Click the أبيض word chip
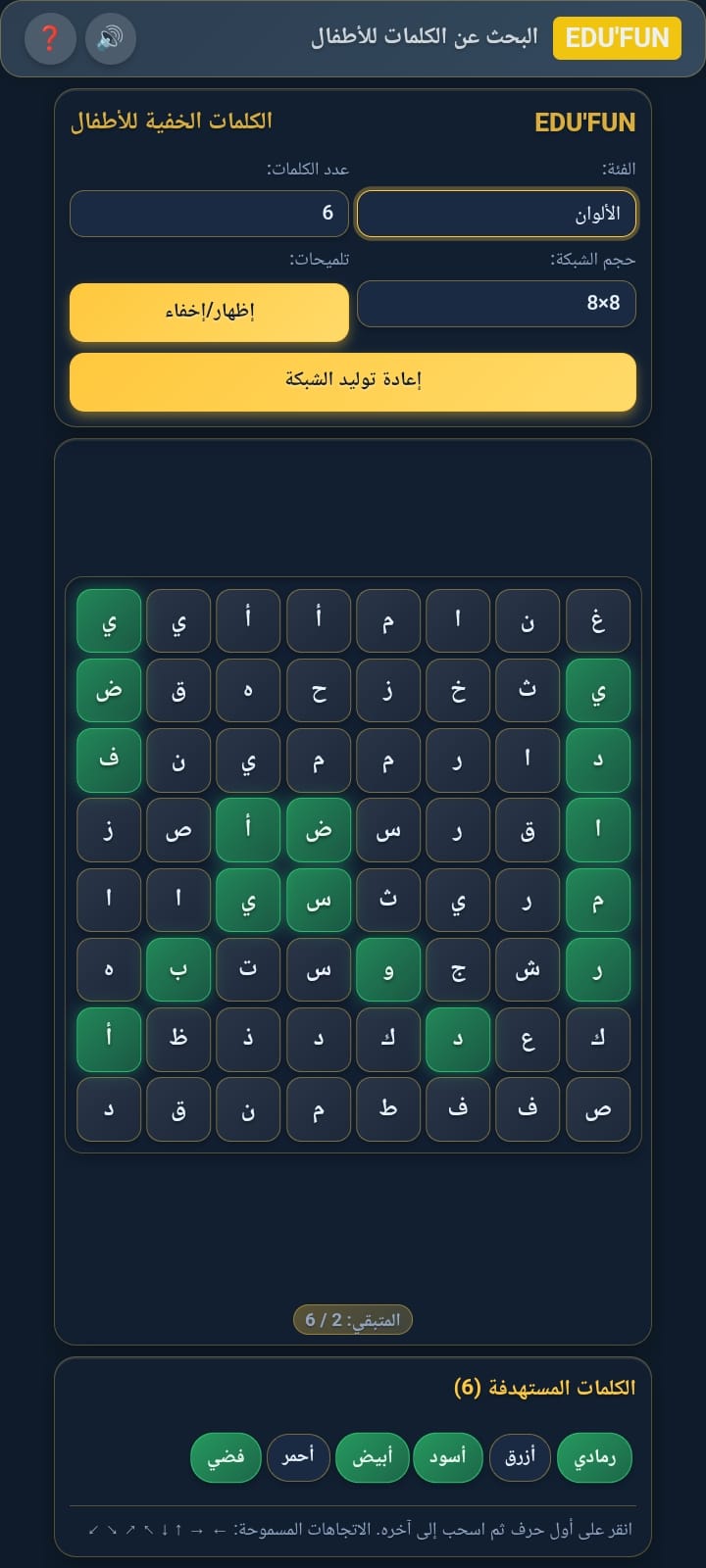This screenshot has height=1568, width=706. pos(372,1457)
